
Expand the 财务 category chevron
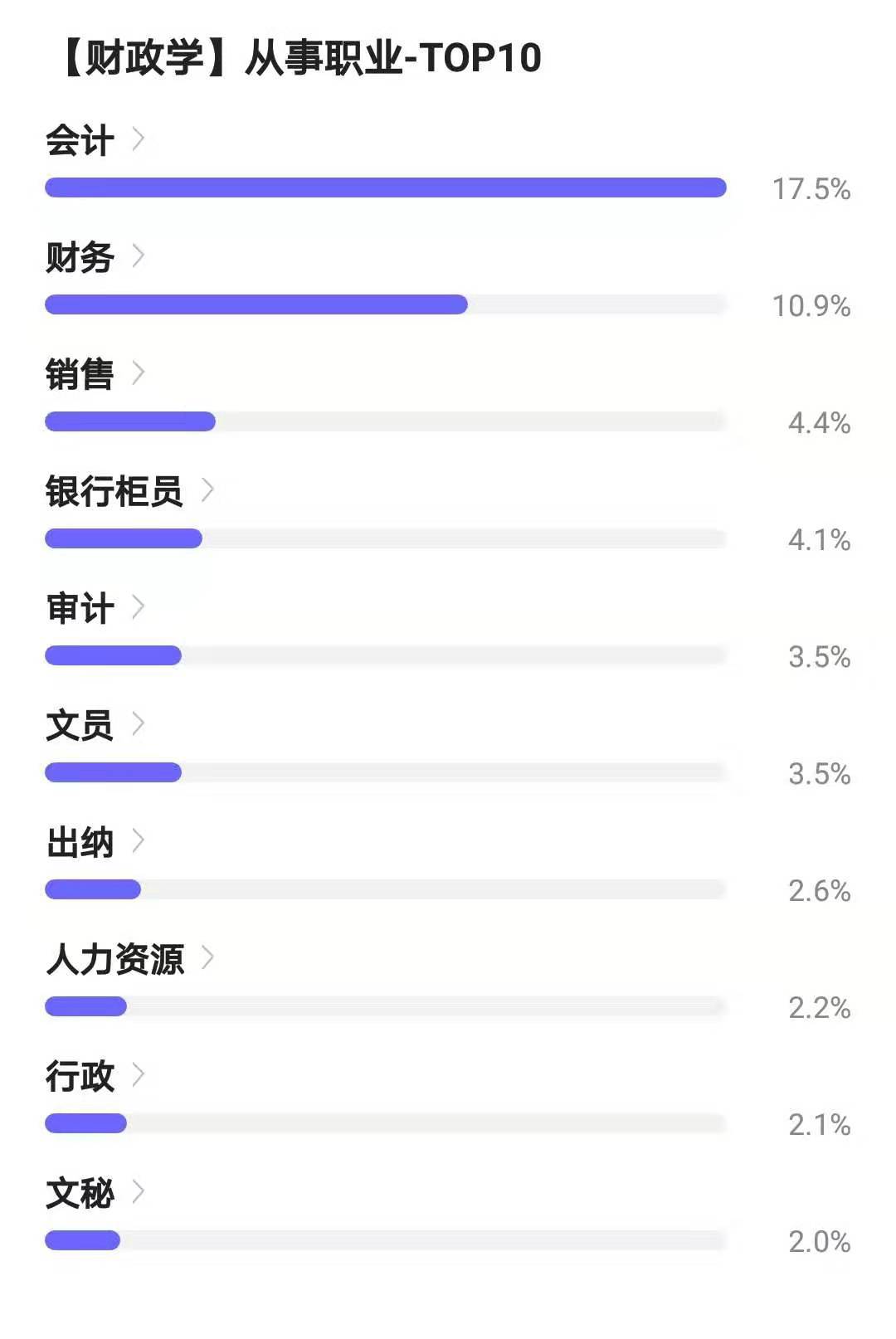tap(138, 257)
